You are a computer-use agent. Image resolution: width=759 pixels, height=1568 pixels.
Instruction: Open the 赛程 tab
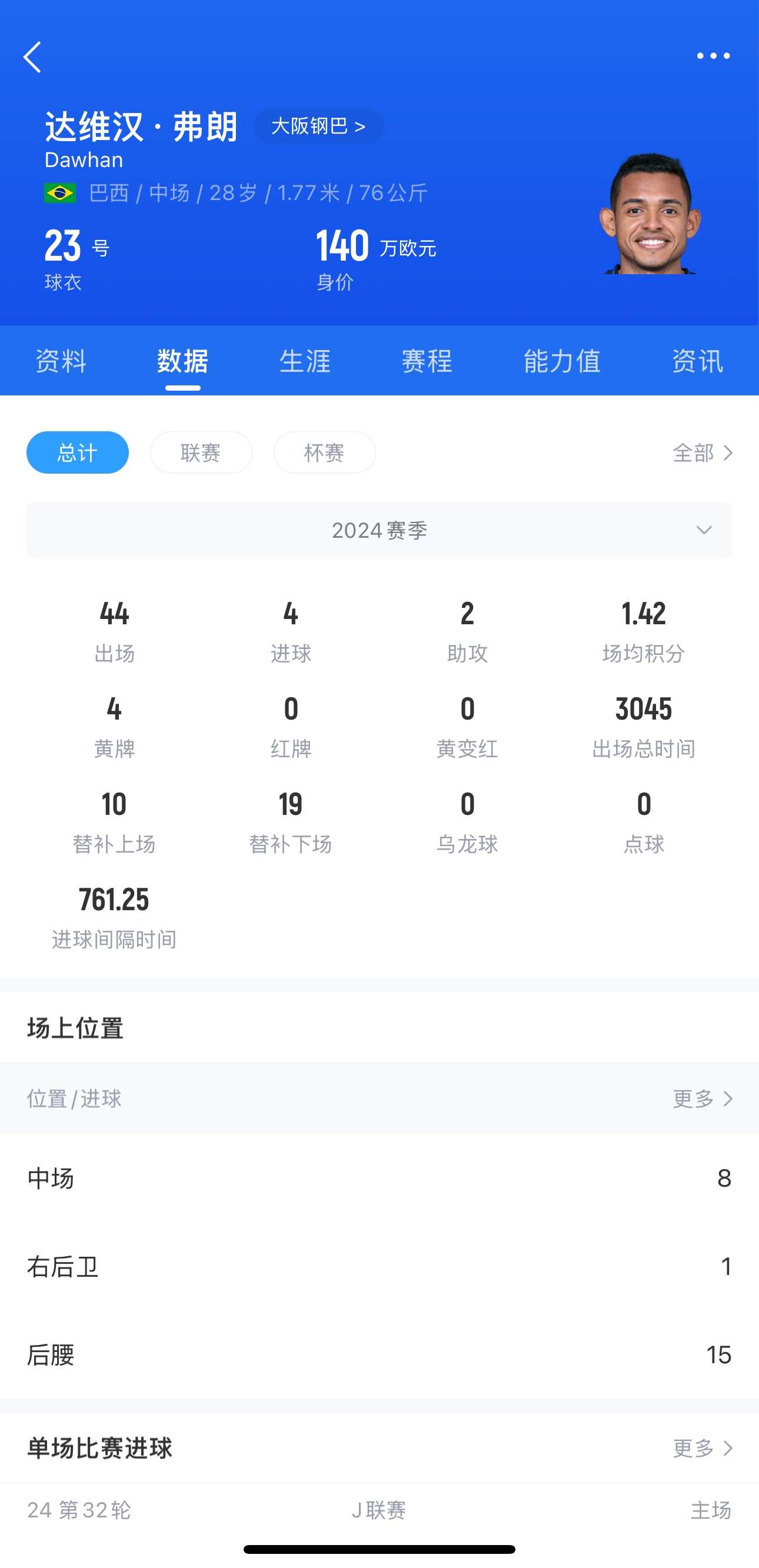pos(427,361)
